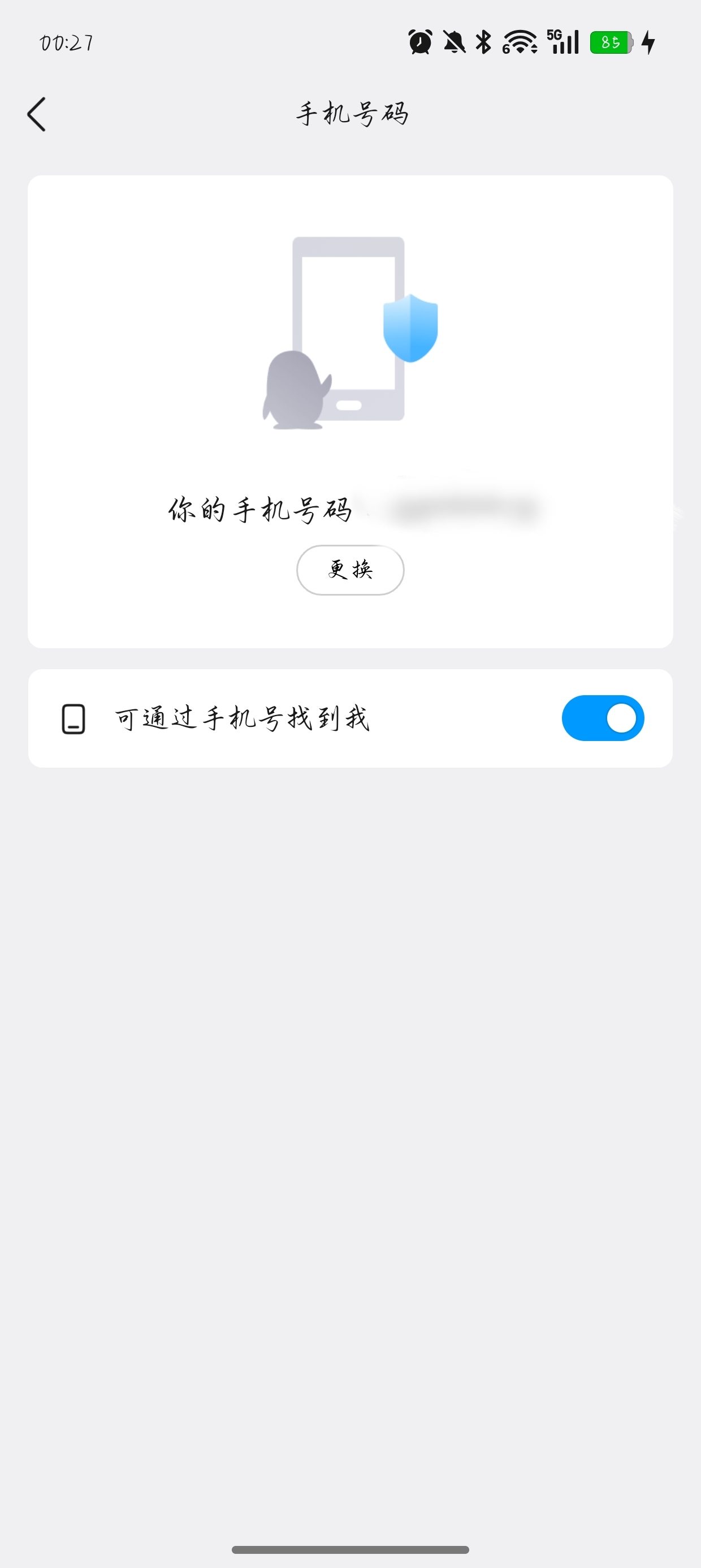Disable 可通过手机号找到我 switch
Screen dimensions: 701x1568
(x=602, y=718)
